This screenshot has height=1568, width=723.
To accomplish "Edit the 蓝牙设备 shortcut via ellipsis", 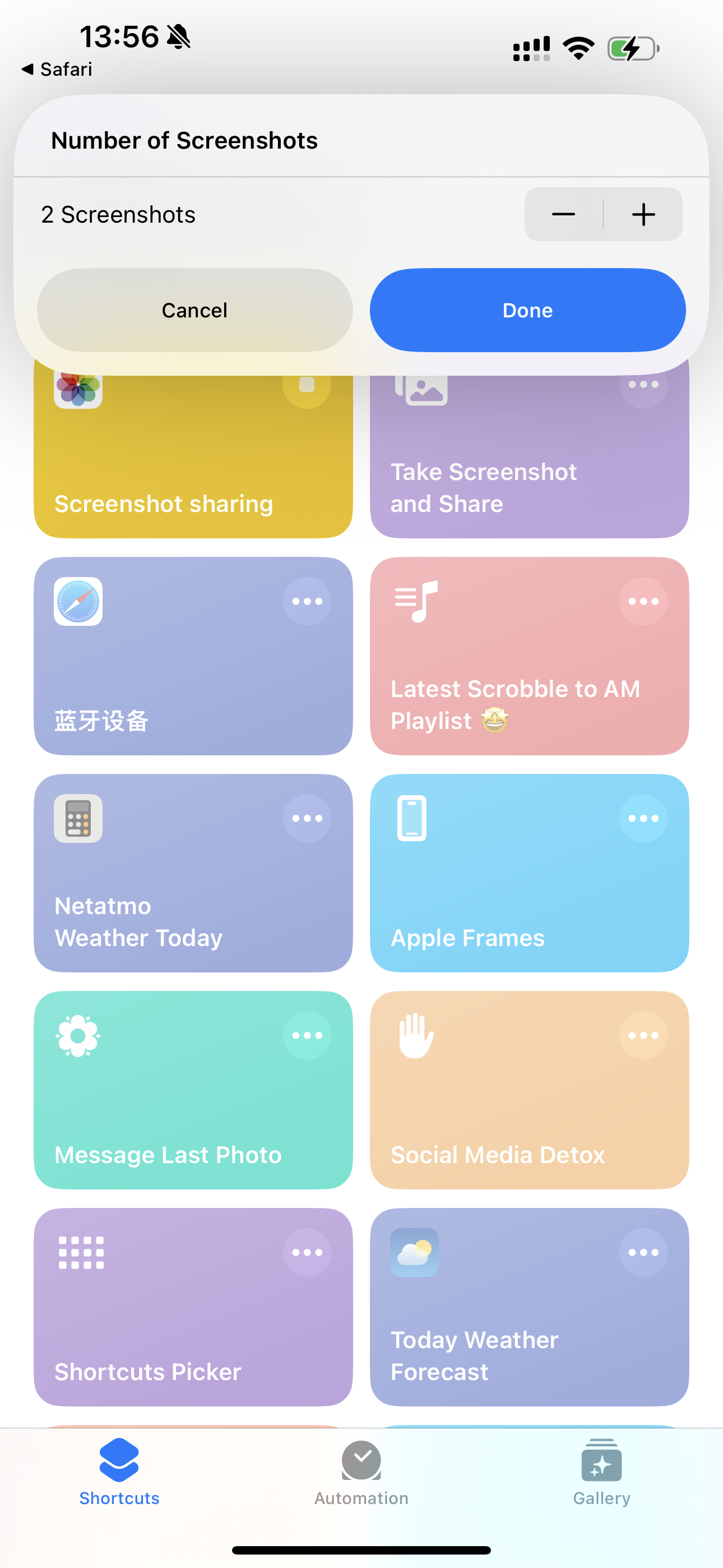I will pos(307,601).
